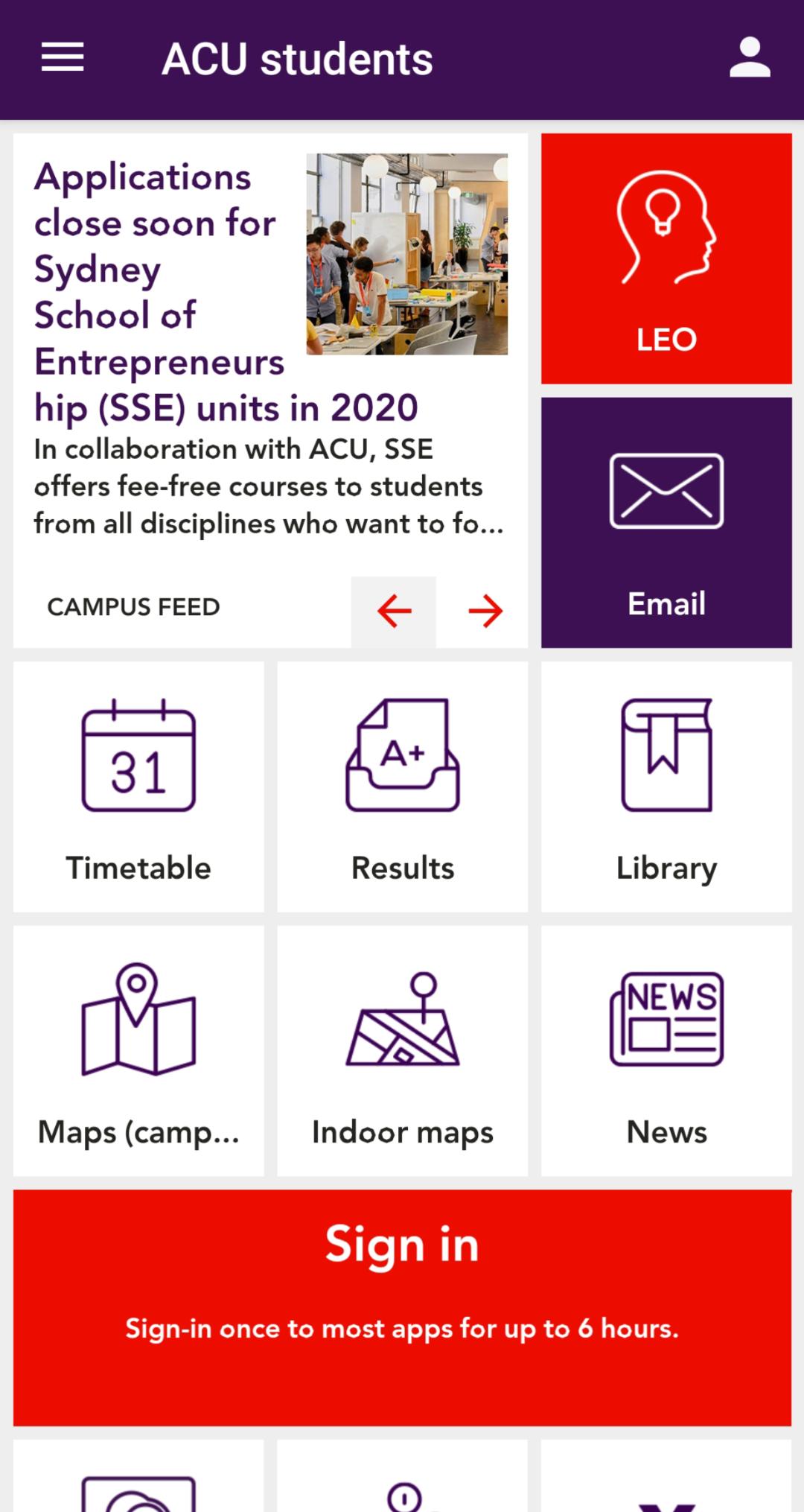Open the Email tile
Image resolution: width=804 pixels, height=1512 pixels.
coord(666,522)
